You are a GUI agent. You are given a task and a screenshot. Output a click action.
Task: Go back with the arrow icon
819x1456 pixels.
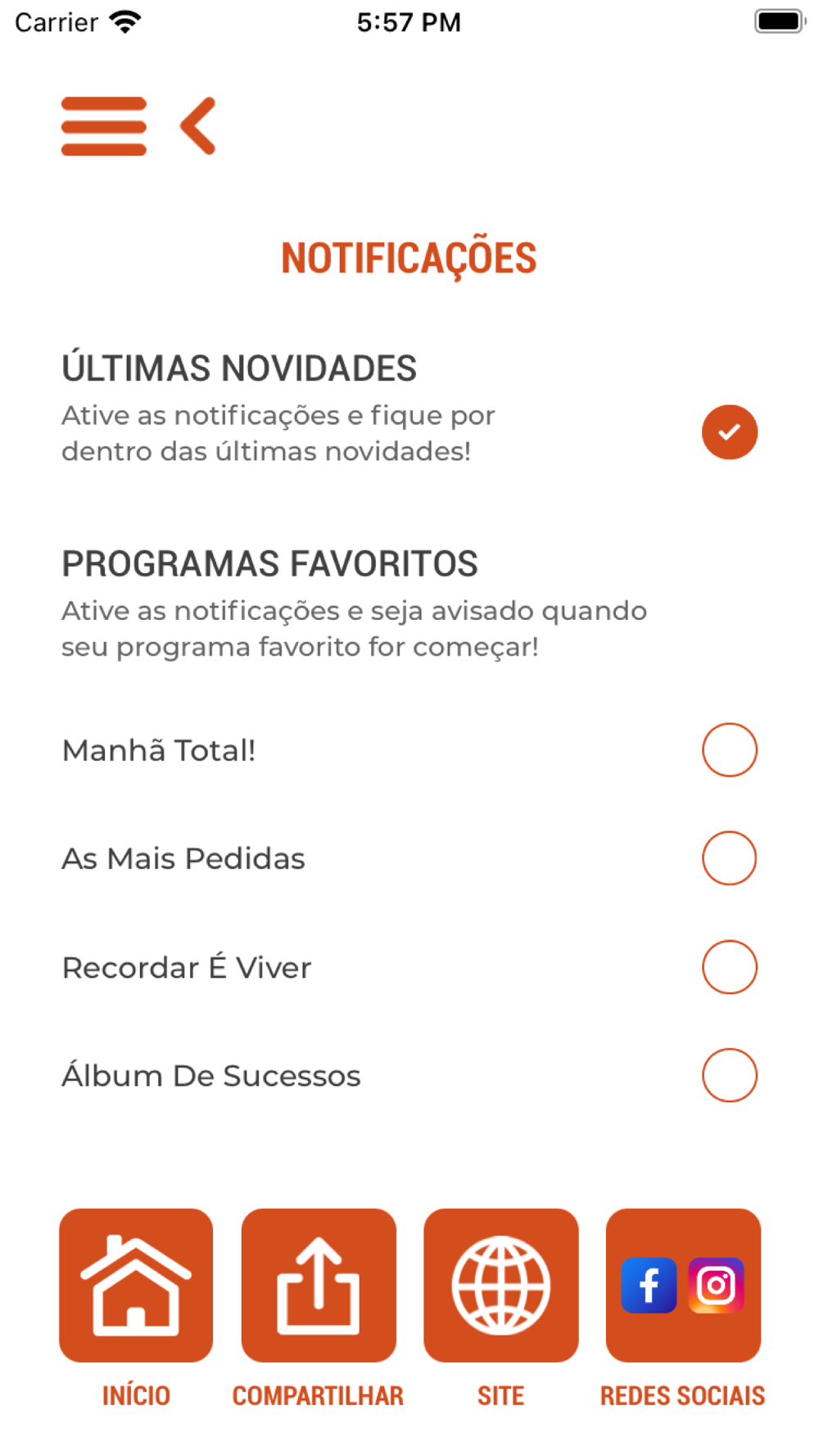tap(198, 126)
